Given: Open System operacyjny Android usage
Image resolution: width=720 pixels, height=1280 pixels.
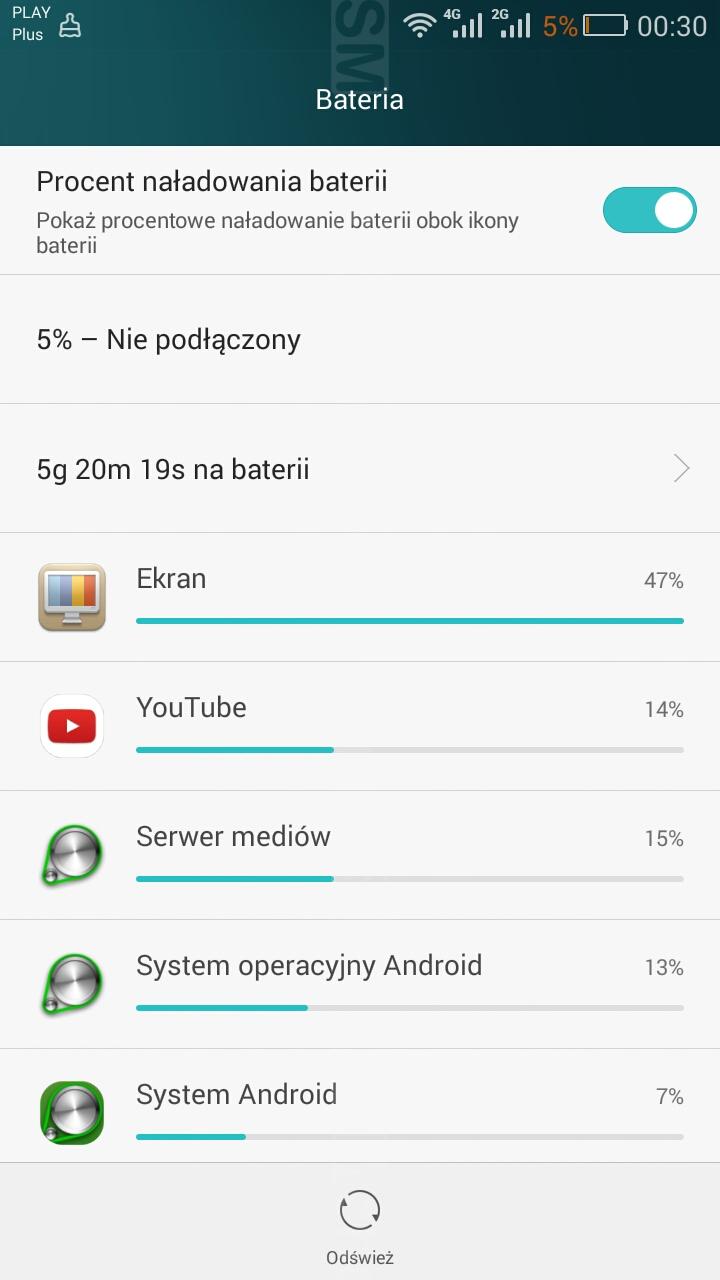Looking at the screenshot, I should [360, 984].
